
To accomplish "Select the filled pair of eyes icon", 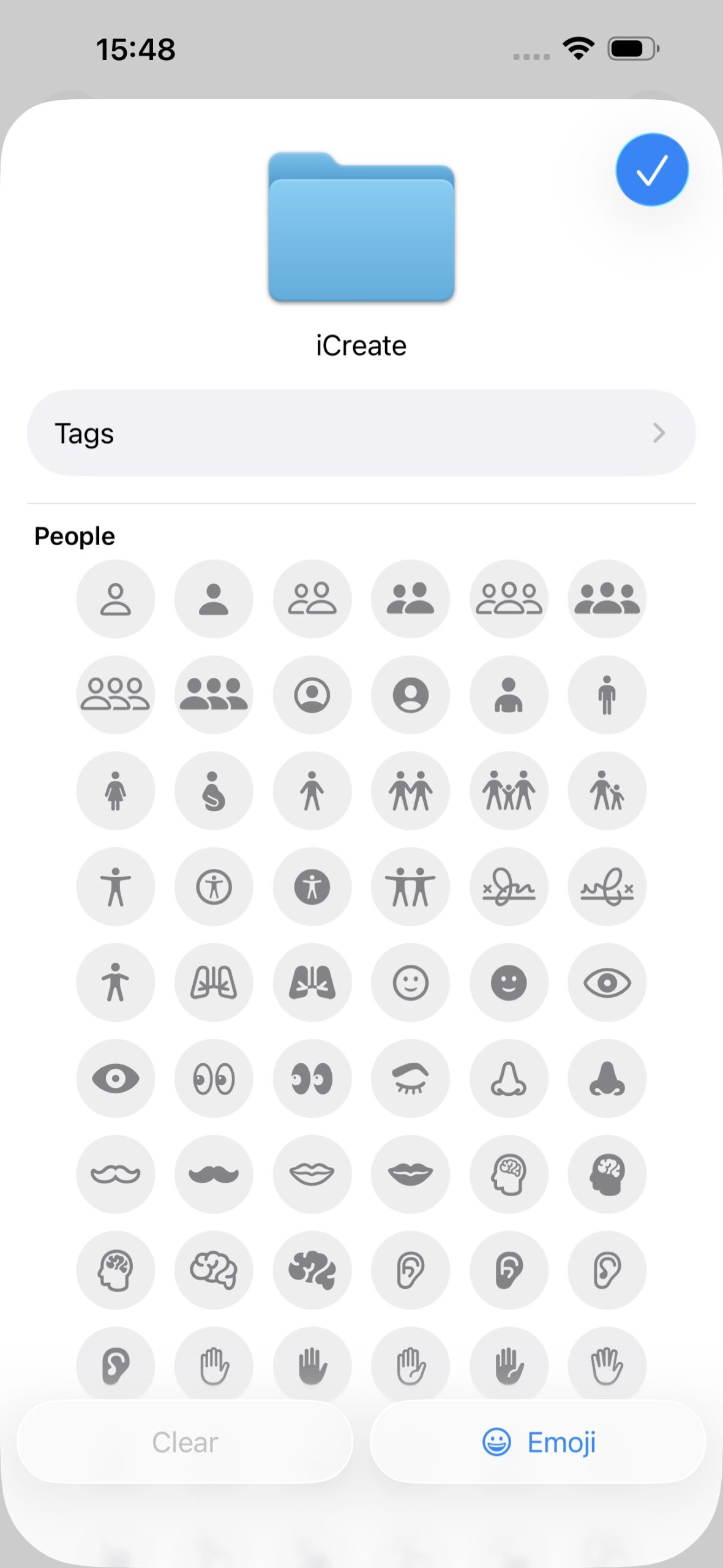I will click(x=312, y=1079).
